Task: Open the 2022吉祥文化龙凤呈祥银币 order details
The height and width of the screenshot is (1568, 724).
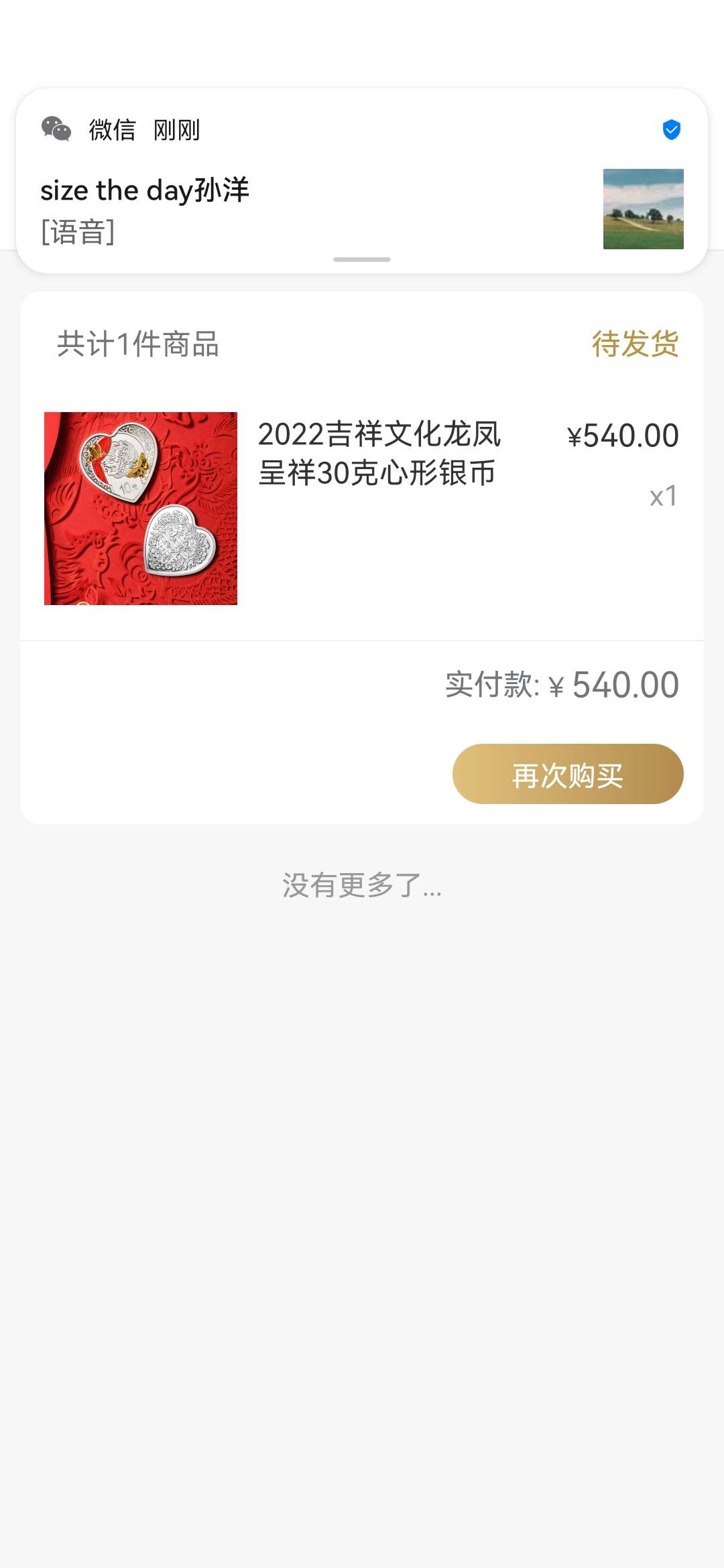Action: tap(379, 454)
